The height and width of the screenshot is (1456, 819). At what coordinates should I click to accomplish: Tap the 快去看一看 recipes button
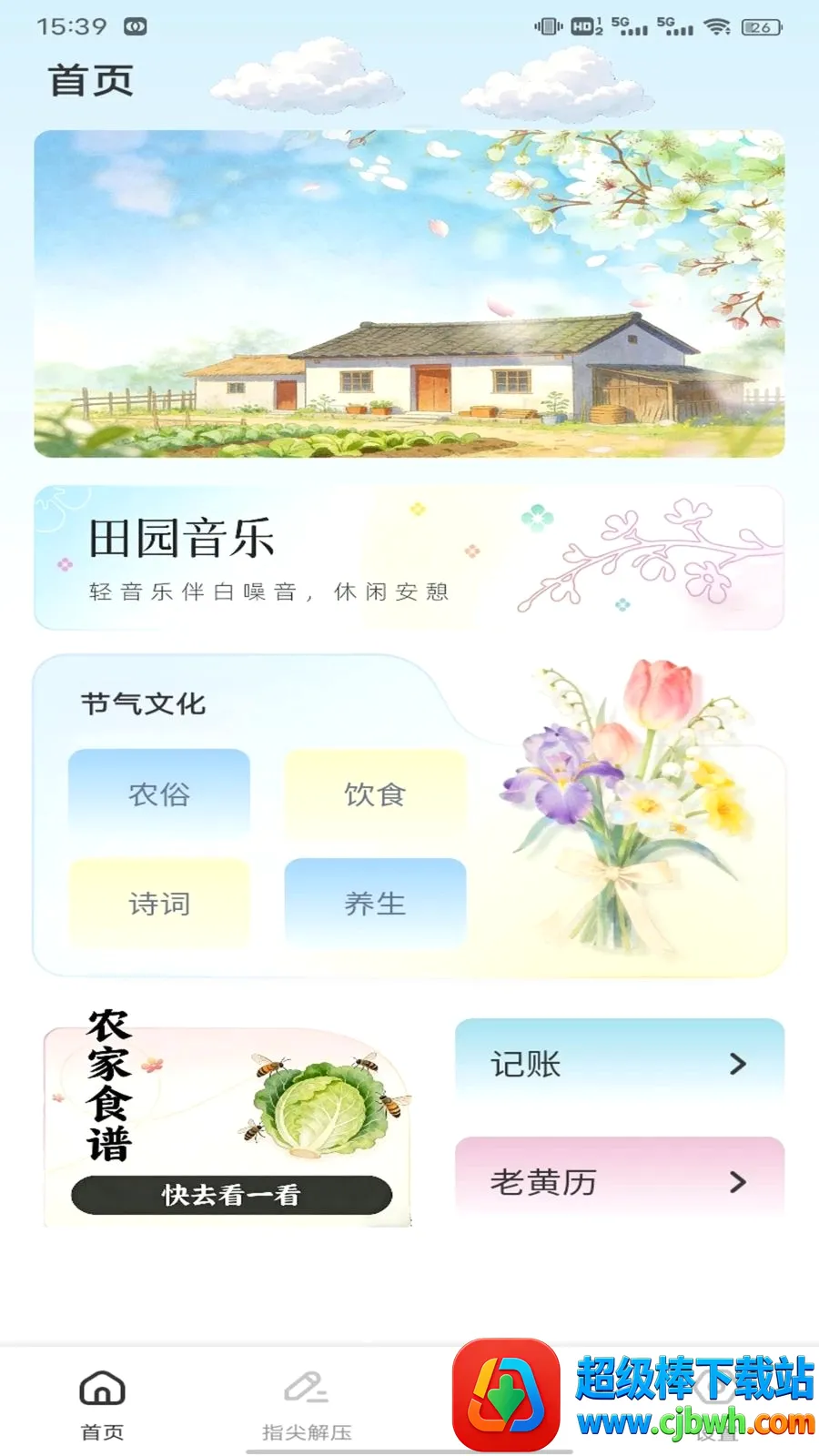point(231,1195)
